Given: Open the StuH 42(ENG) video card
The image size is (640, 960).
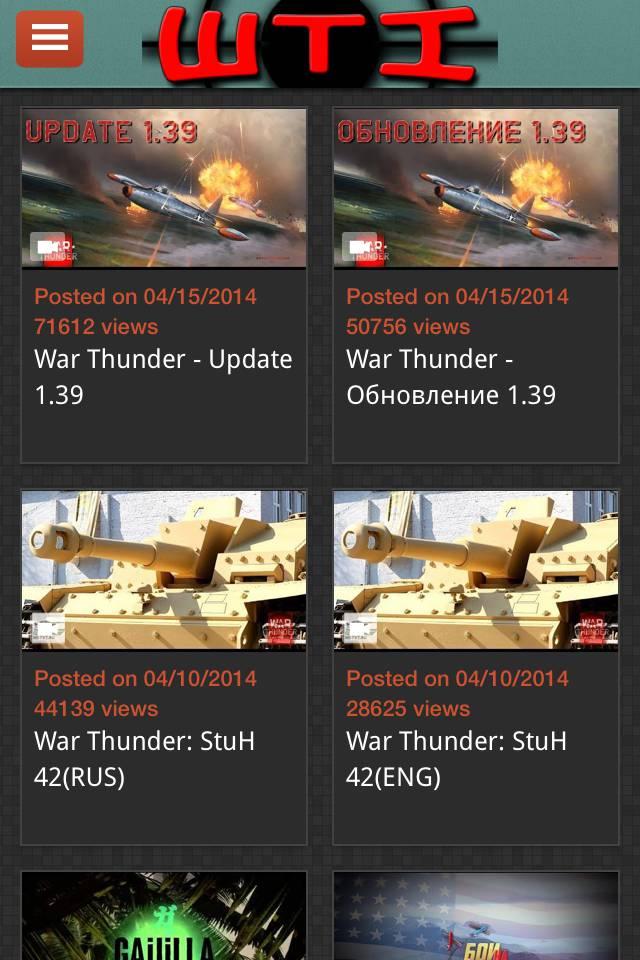Looking at the screenshot, I should (x=476, y=570).
